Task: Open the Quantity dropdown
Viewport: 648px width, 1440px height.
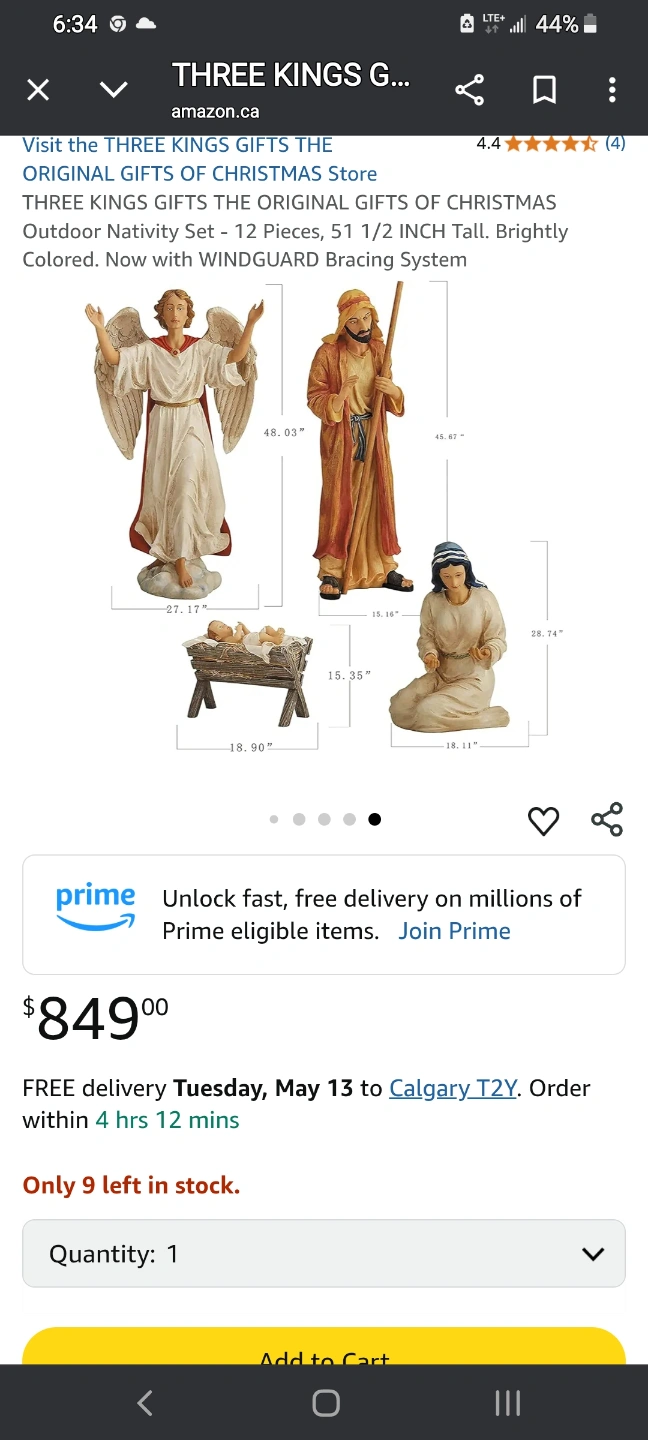Action: coord(324,1253)
